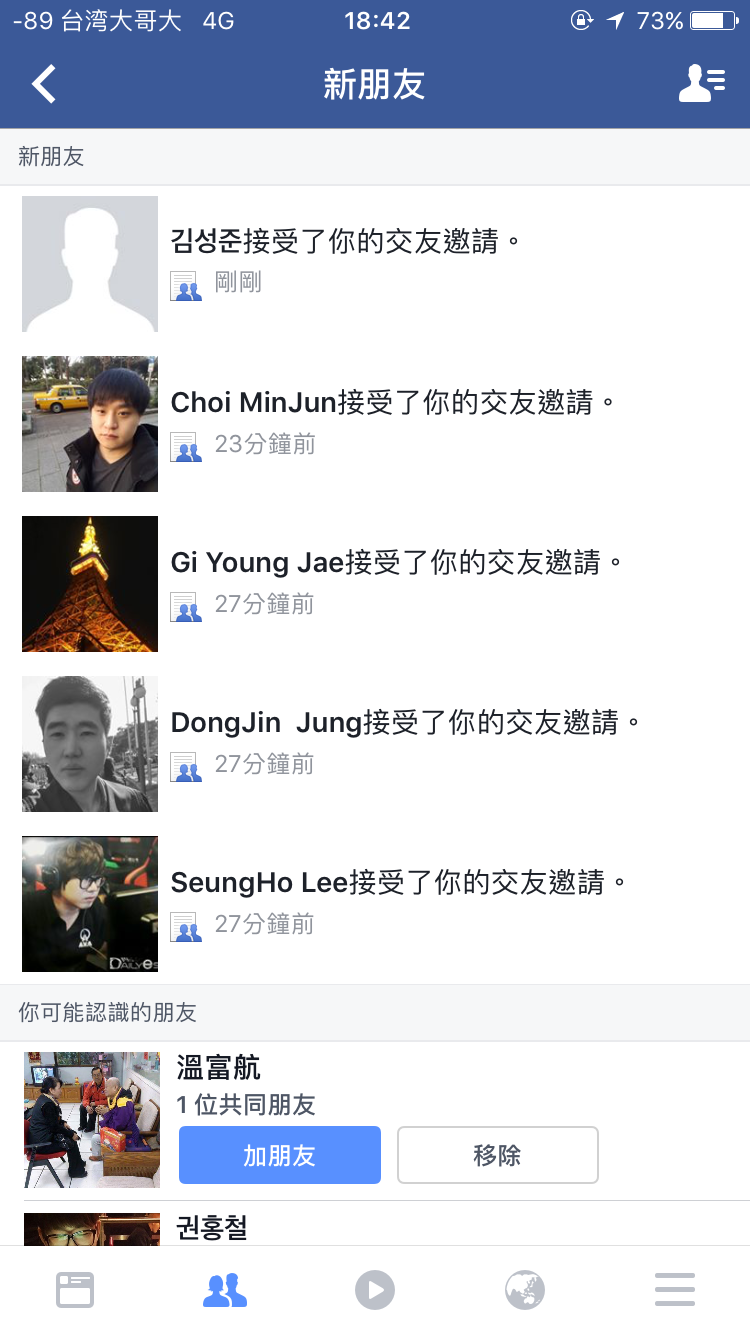This screenshot has width=750, height=1334.
Task: Select the friends tab in the bottom bar
Action: coord(225,1290)
